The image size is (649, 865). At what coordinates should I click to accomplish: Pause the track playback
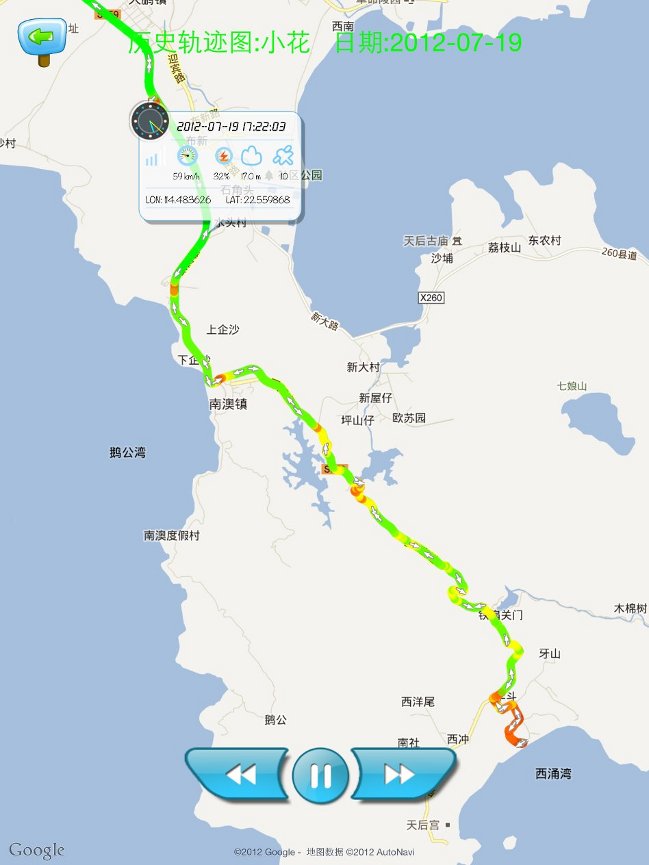point(321,775)
